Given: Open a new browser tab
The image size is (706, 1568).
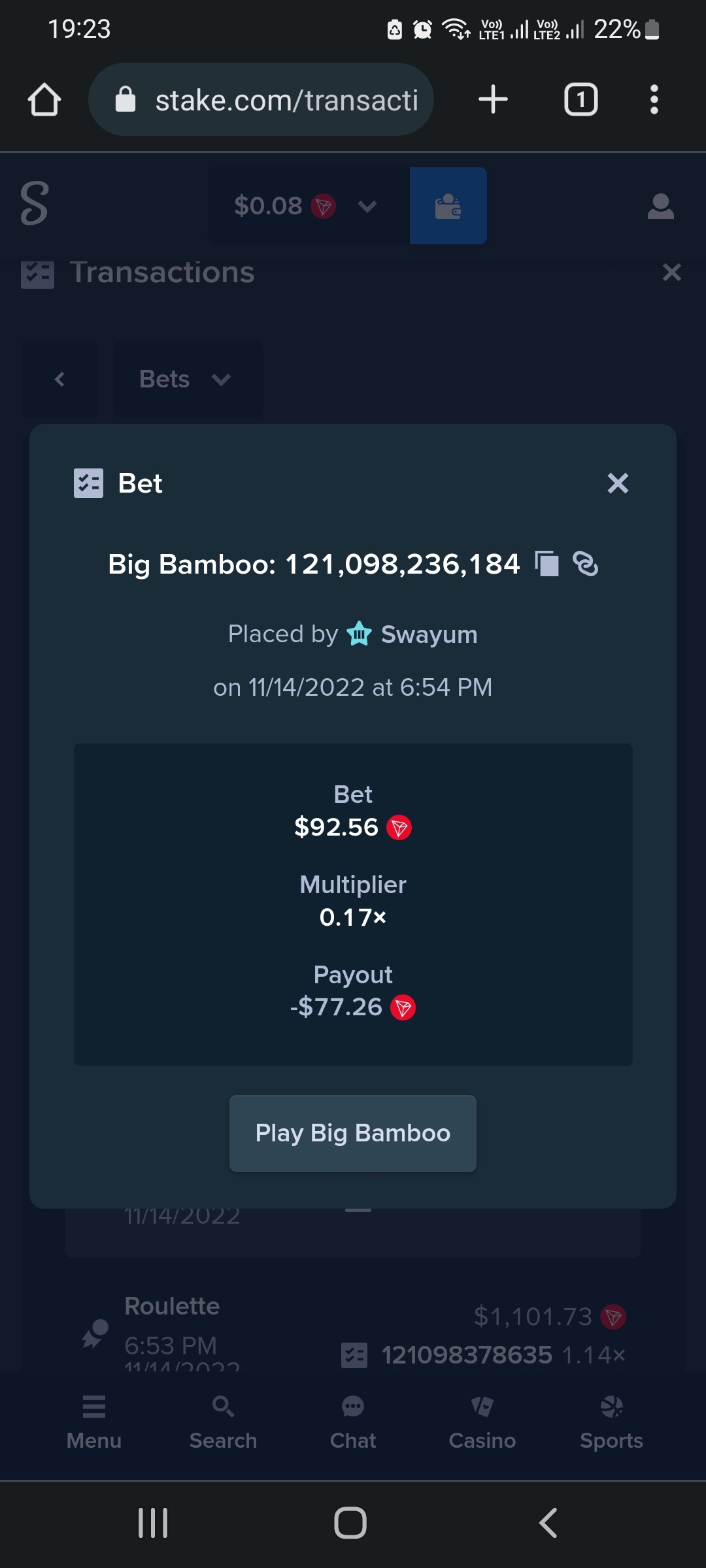Looking at the screenshot, I should click(x=493, y=100).
